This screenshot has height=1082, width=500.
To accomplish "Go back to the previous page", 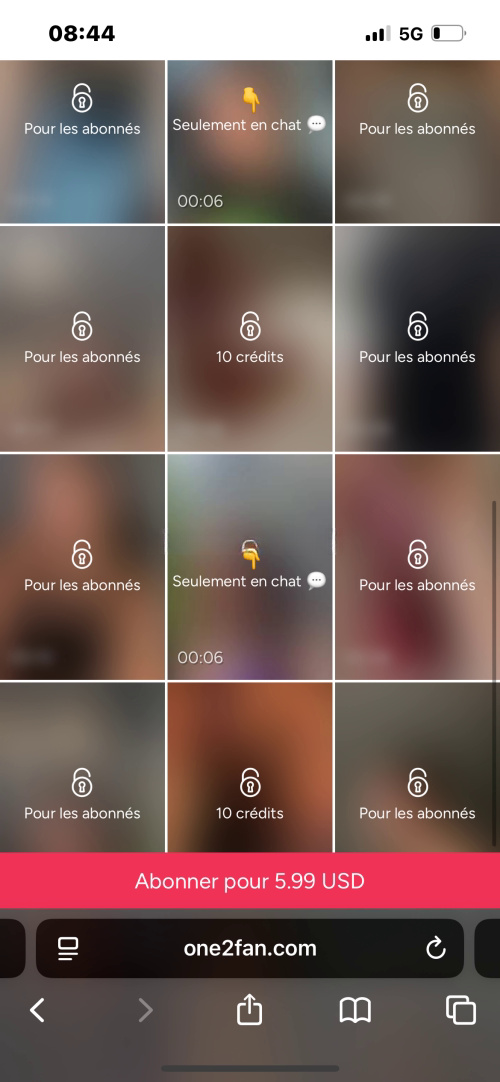I will pyautogui.click(x=37, y=1011).
